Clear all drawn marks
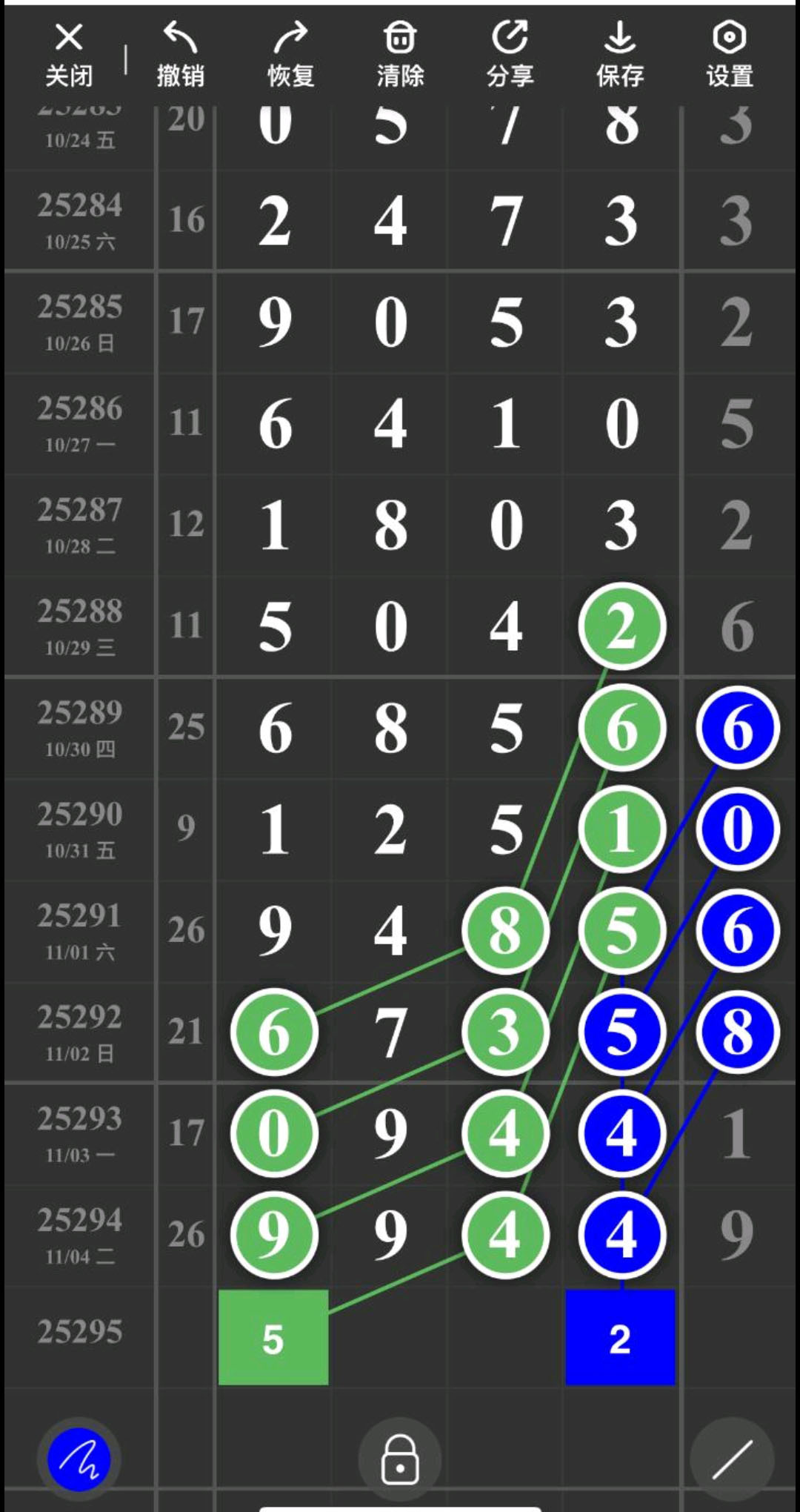 tap(400, 55)
